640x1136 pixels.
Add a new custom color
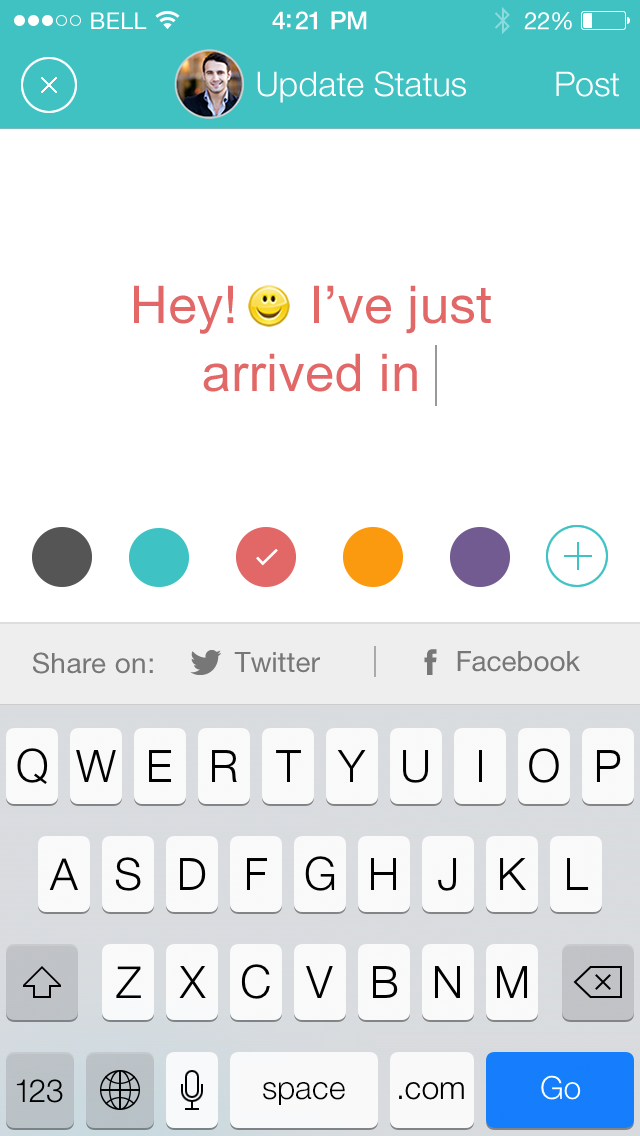[x=577, y=555]
